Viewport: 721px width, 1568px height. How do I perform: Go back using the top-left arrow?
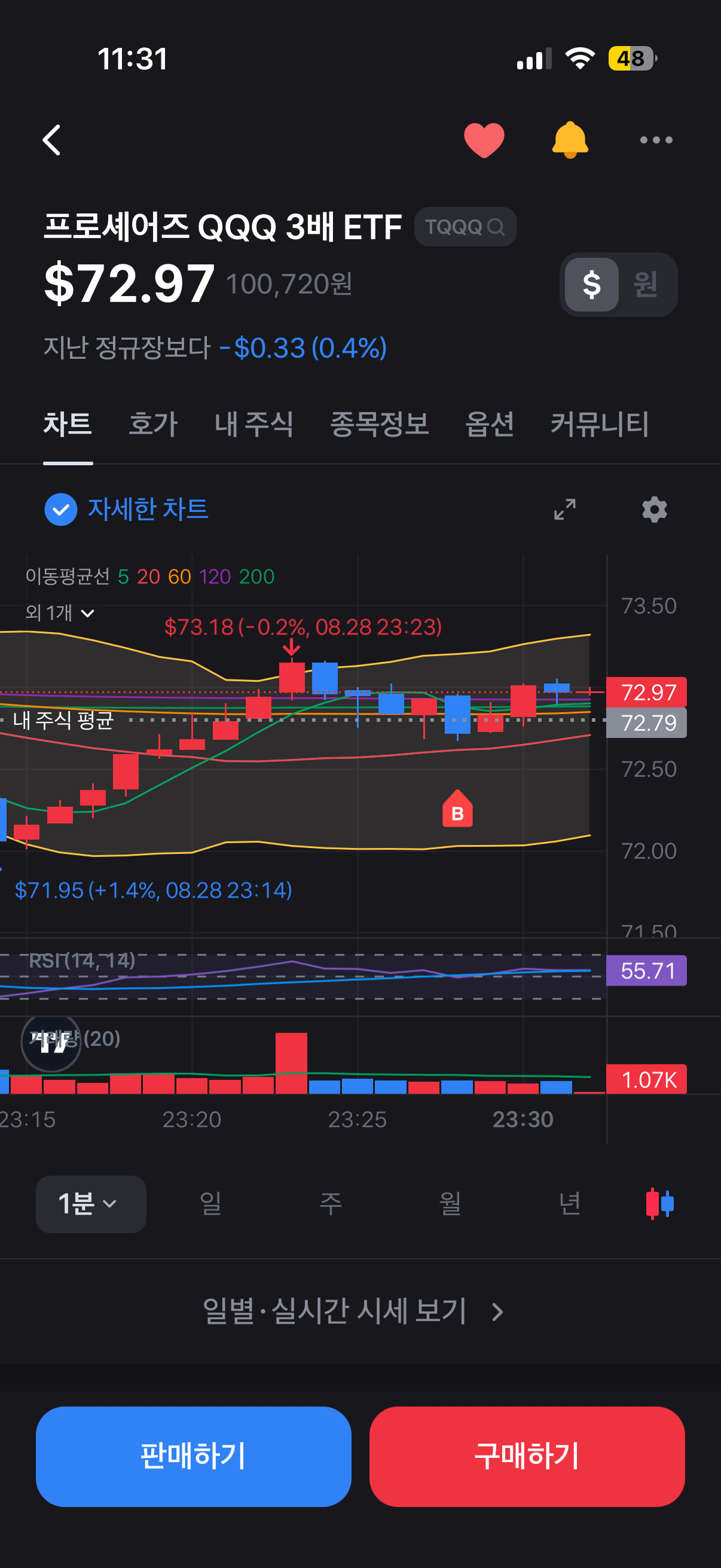tap(52, 141)
